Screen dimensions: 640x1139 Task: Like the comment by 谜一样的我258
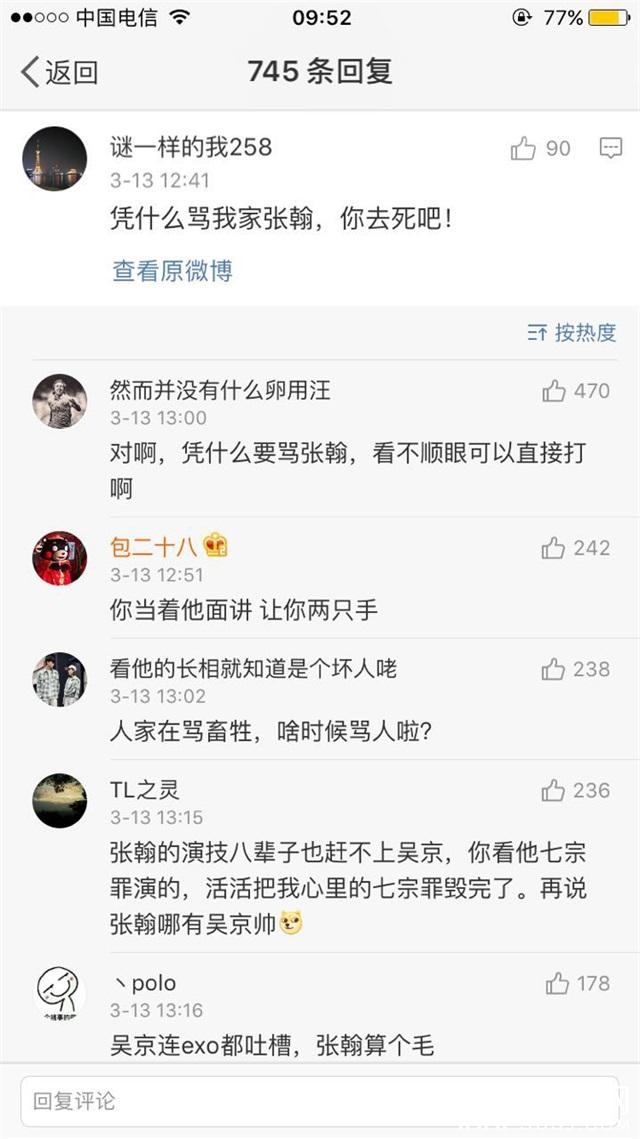pos(524,149)
